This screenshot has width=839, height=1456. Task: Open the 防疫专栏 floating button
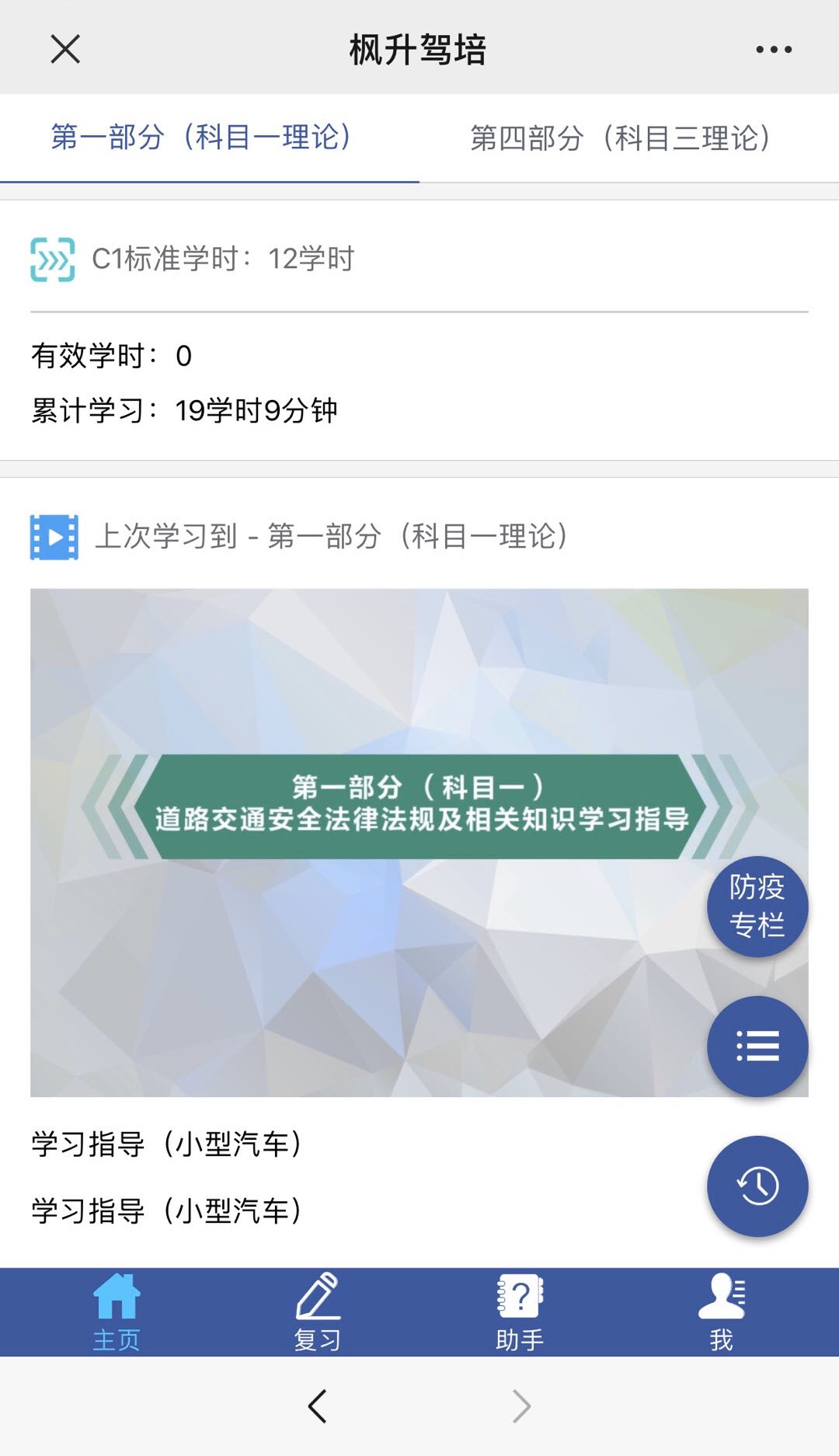click(757, 906)
